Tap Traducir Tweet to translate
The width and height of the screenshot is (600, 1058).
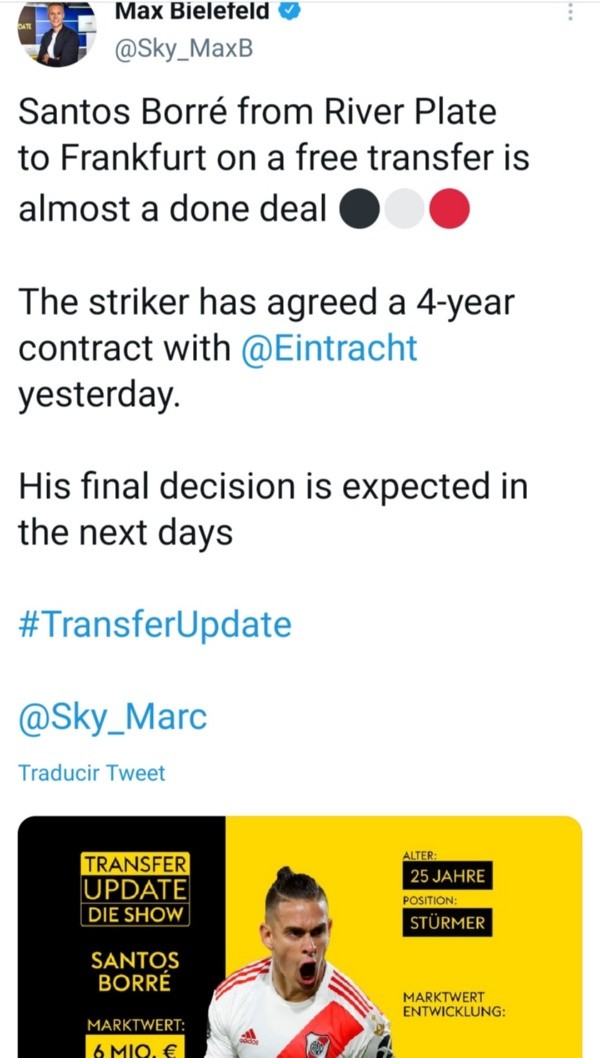[x=92, y=772]
